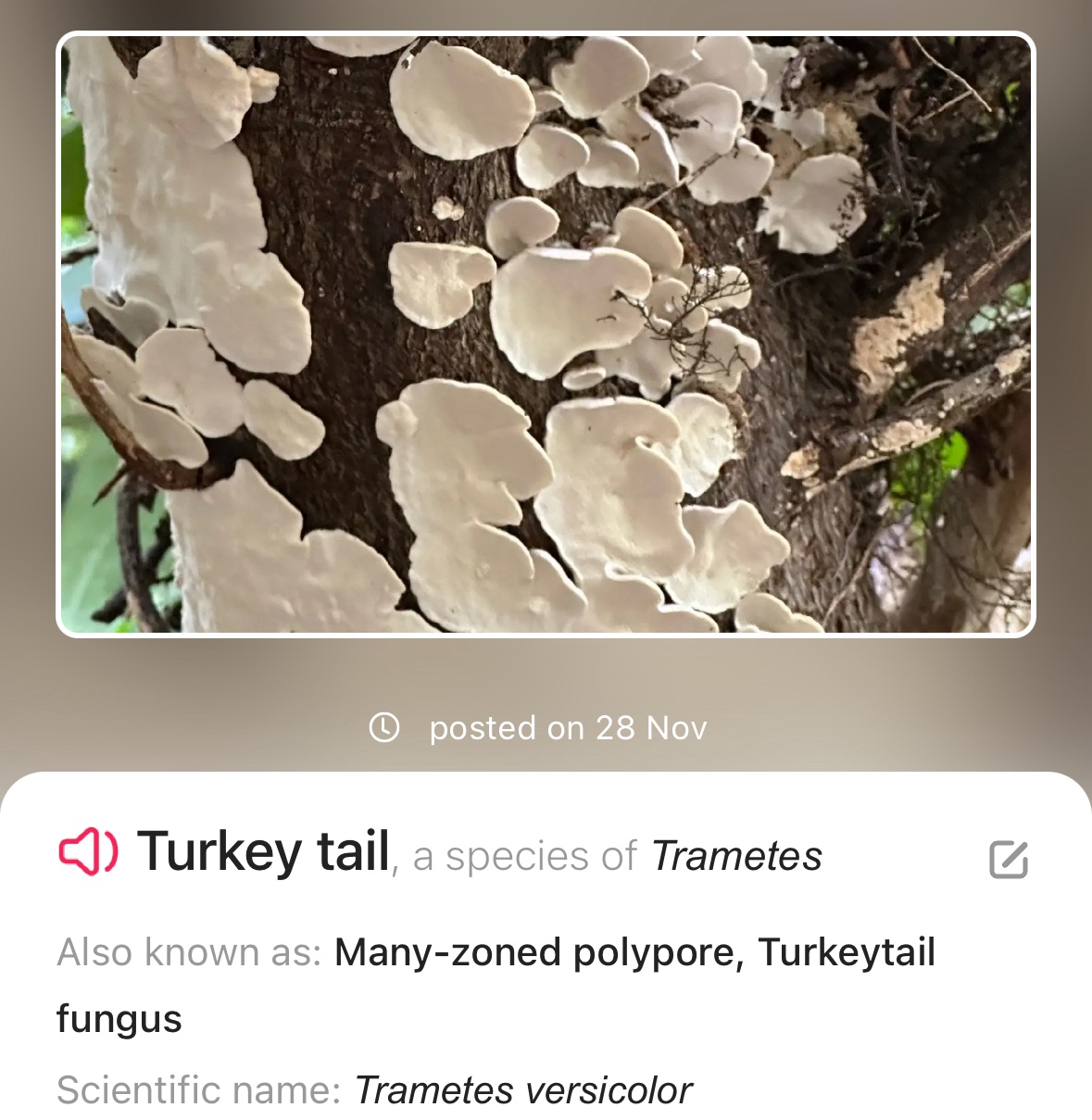The width and height of the screenshot is (1092, 1120).
Task: Open the genus link "Trametes"
Action: click(736, 857)
